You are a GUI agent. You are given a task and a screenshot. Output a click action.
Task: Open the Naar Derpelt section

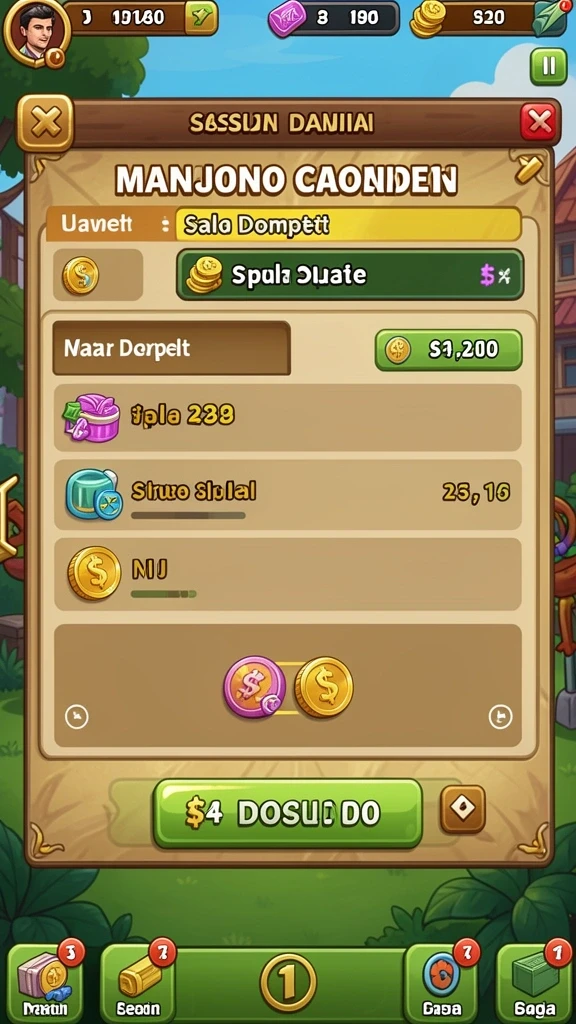tap(171, 348)
